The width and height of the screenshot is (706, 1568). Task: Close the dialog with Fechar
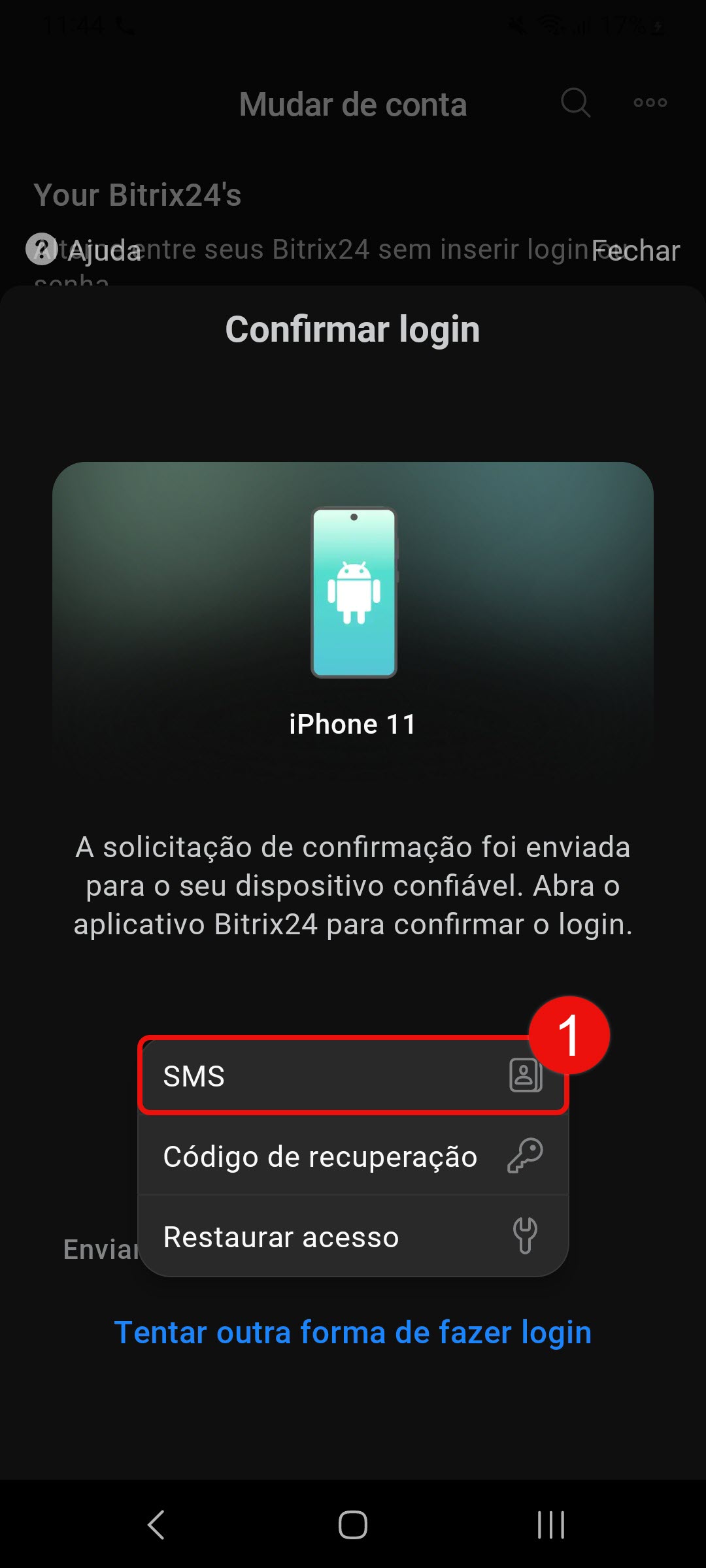click(635, 251)
